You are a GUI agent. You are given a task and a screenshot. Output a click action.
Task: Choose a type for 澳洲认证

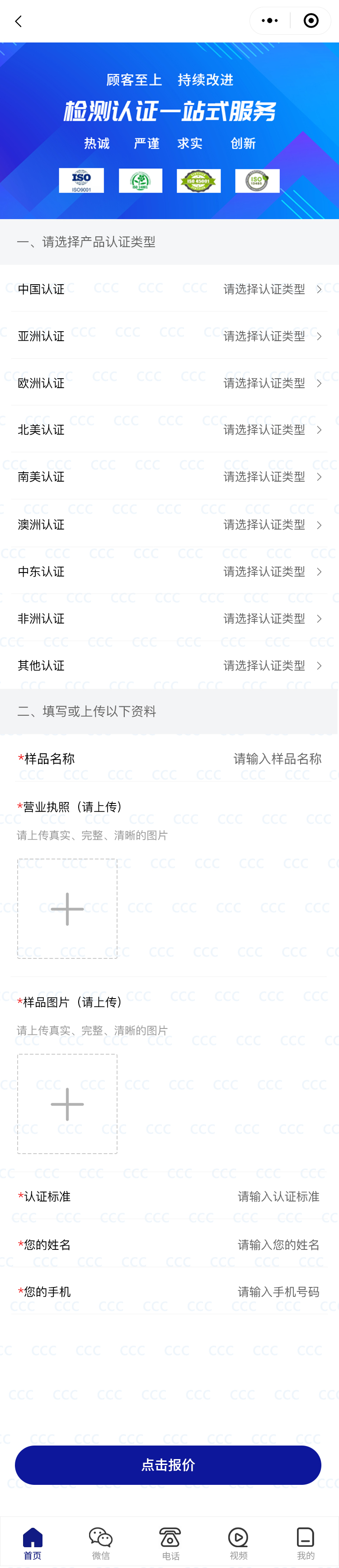[272, 525]
